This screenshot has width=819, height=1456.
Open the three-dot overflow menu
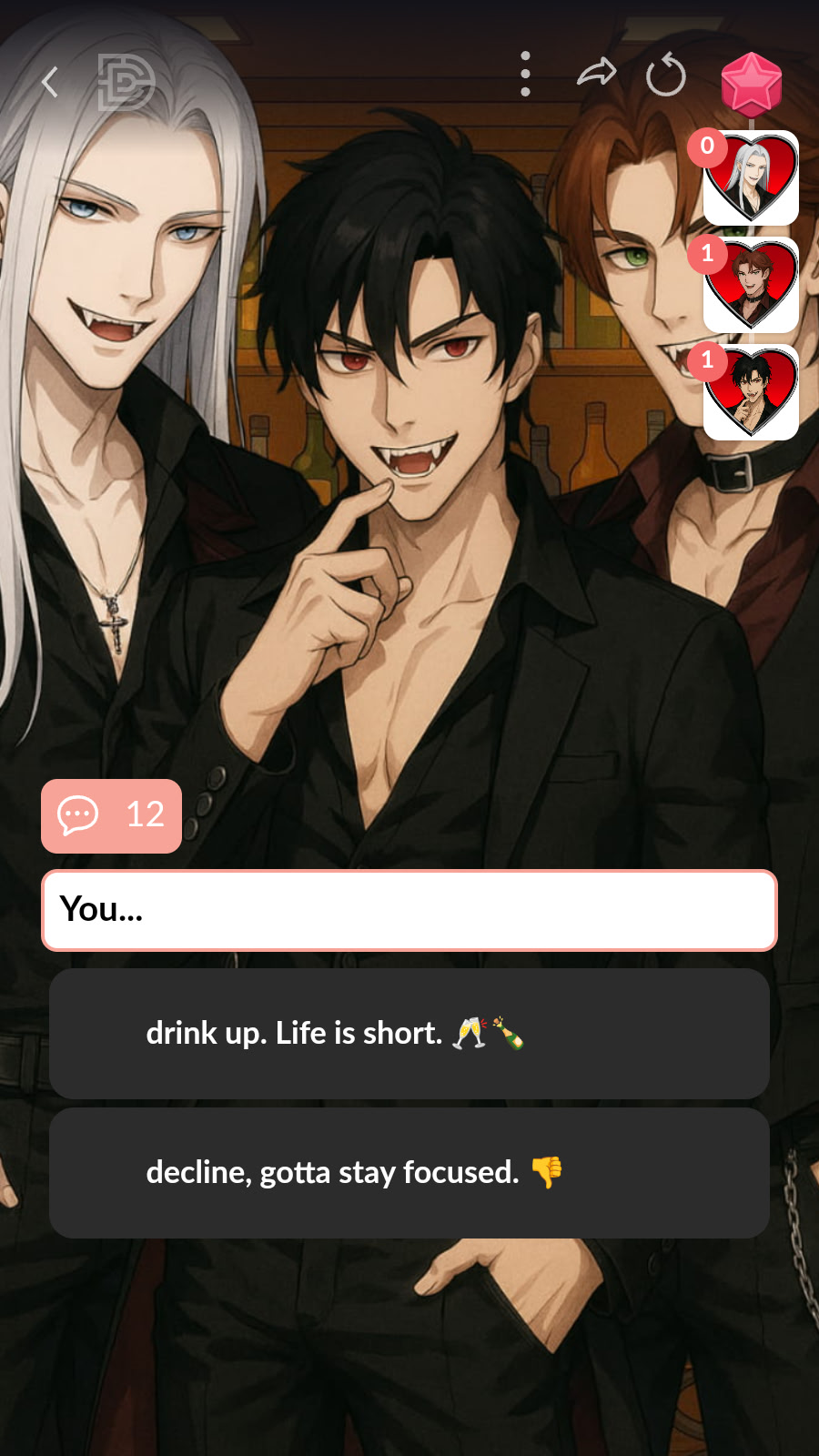coord(525,75)
